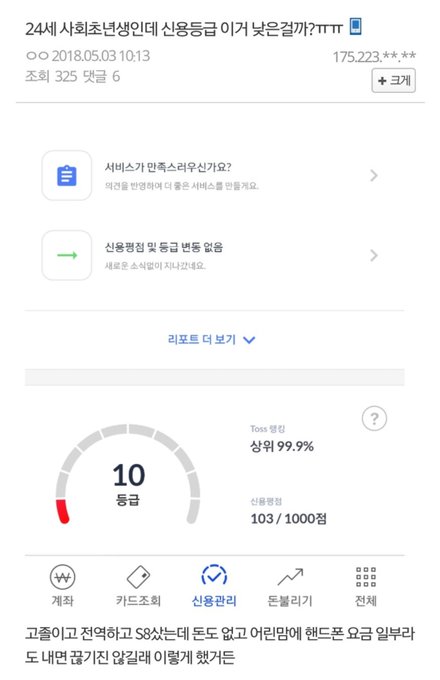Viewport: 440px width, 680px height.
Task: Tap the 크게 button to enlarge text
Action: pos(393,81)
